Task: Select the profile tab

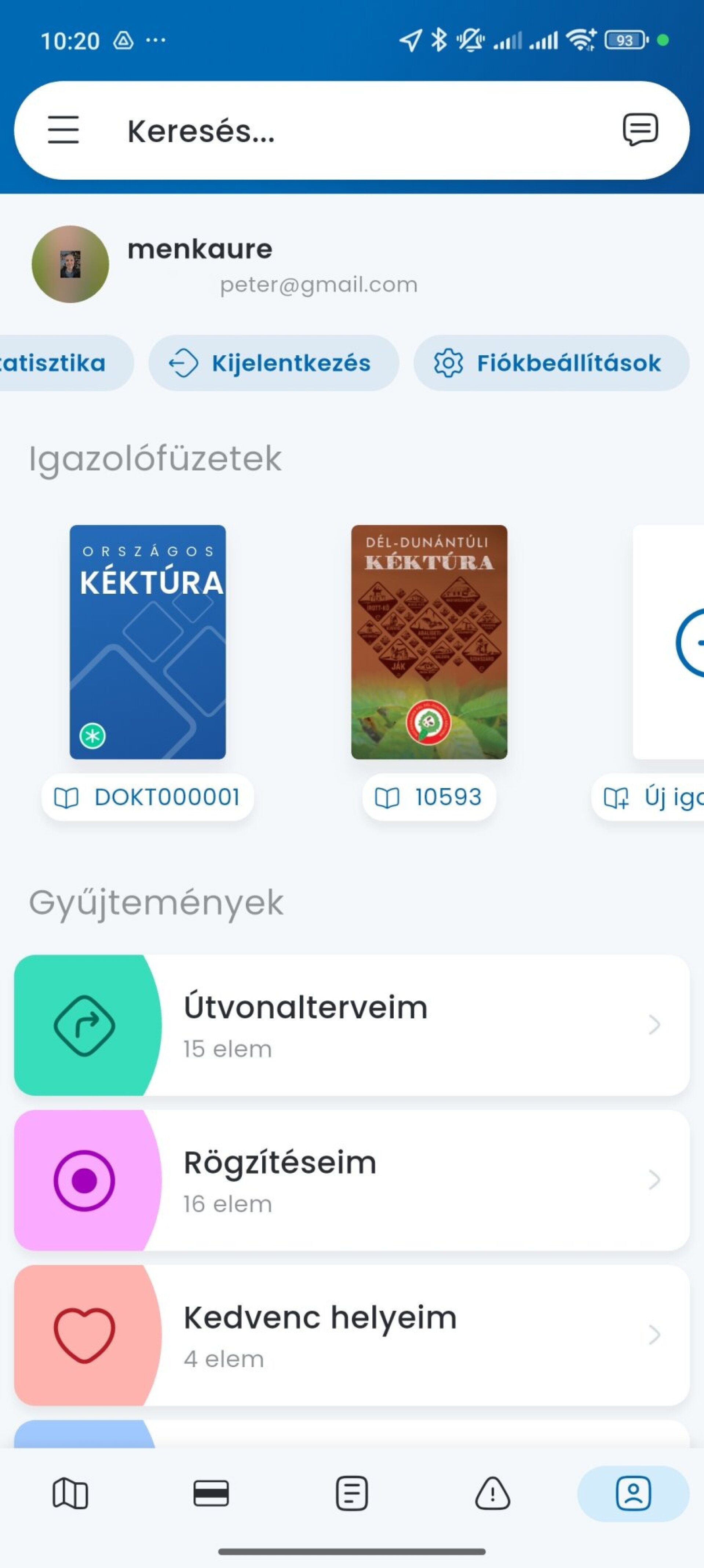Action: coord(633,1493)
